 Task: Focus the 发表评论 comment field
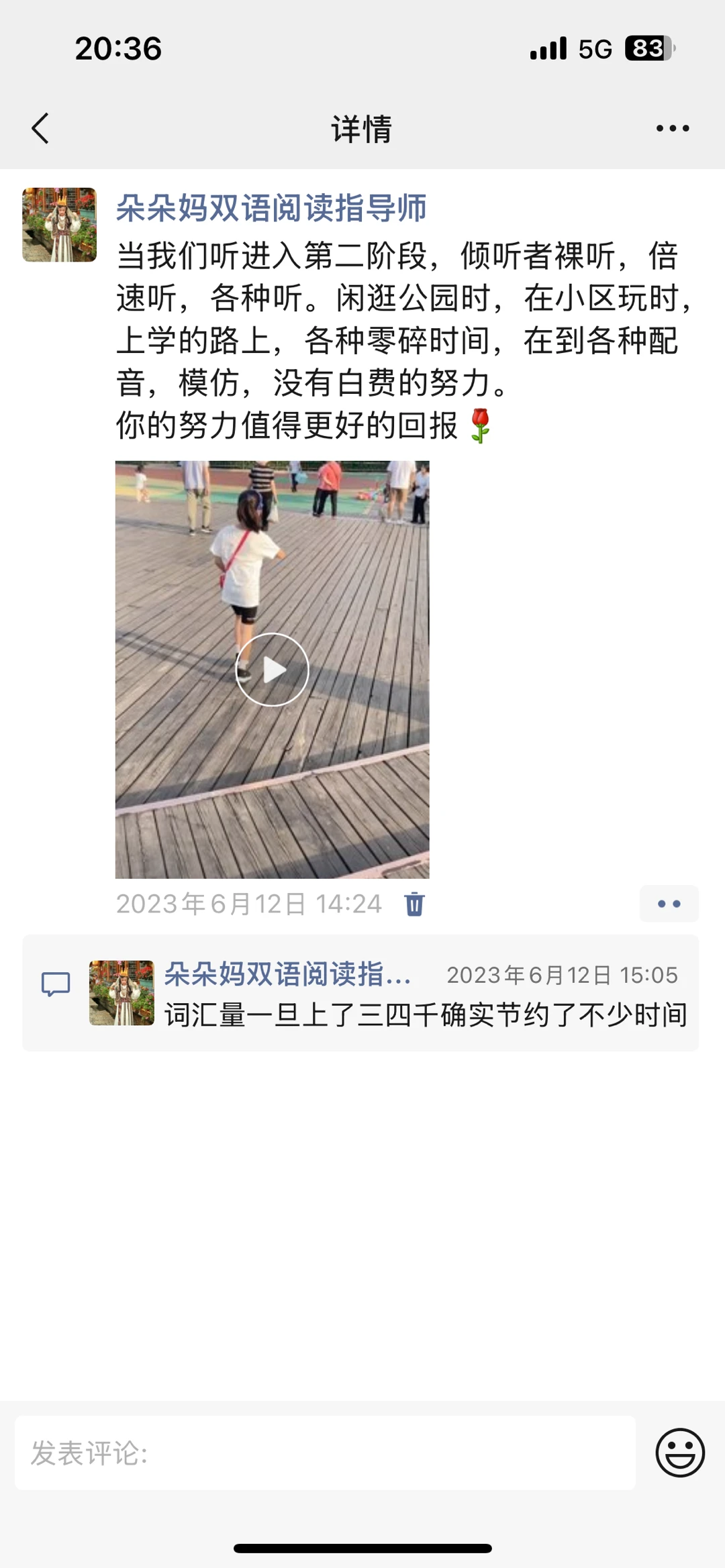pyautogui.click(x=325, y=1453)
